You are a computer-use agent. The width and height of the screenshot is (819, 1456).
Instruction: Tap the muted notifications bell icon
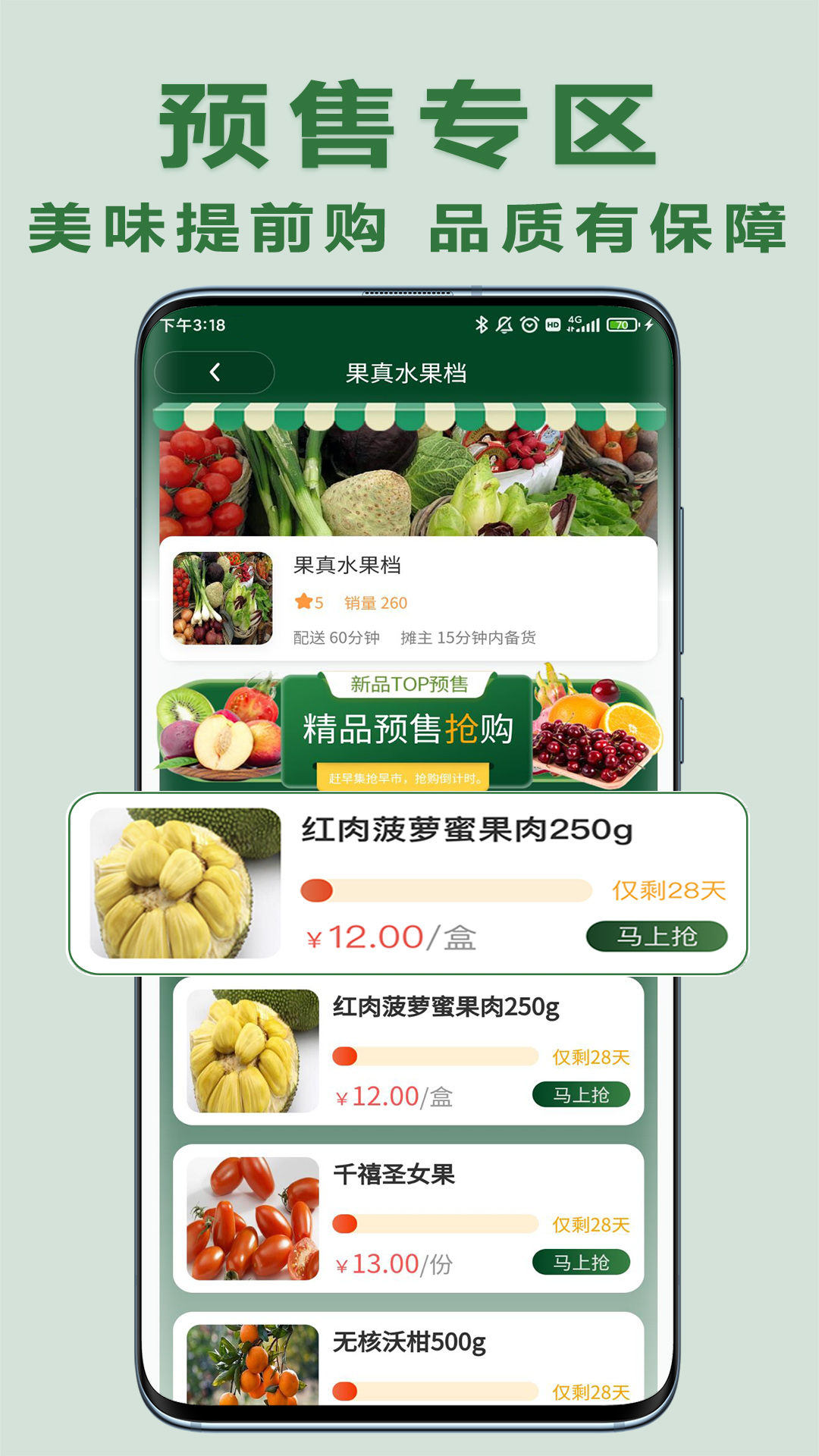504,325
